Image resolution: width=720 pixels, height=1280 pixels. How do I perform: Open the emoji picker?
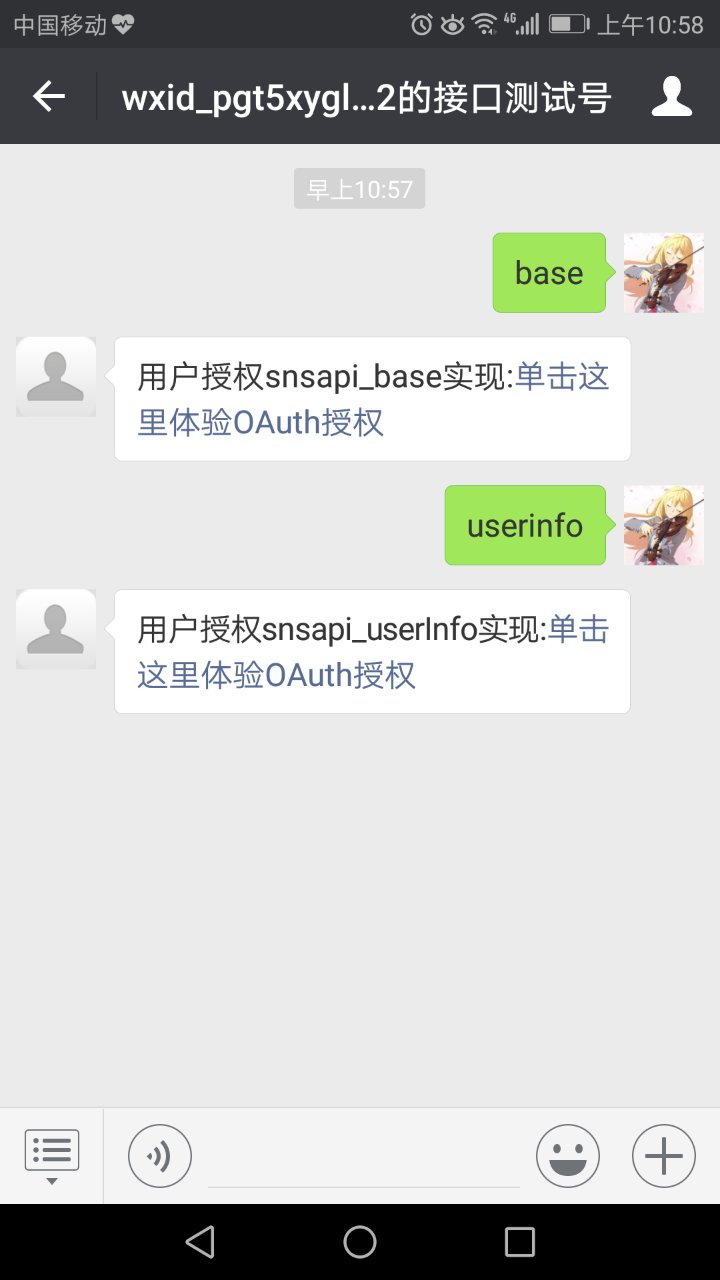coord(568,1157)
